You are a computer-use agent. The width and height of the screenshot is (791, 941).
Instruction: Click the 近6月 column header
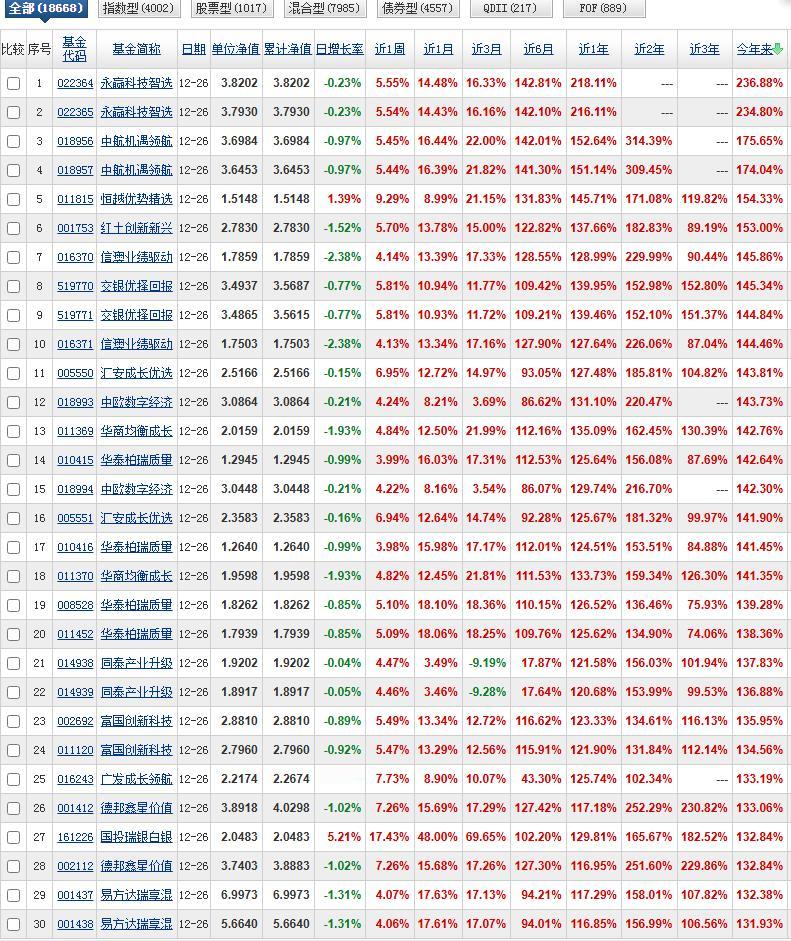[x=537, y=49]
